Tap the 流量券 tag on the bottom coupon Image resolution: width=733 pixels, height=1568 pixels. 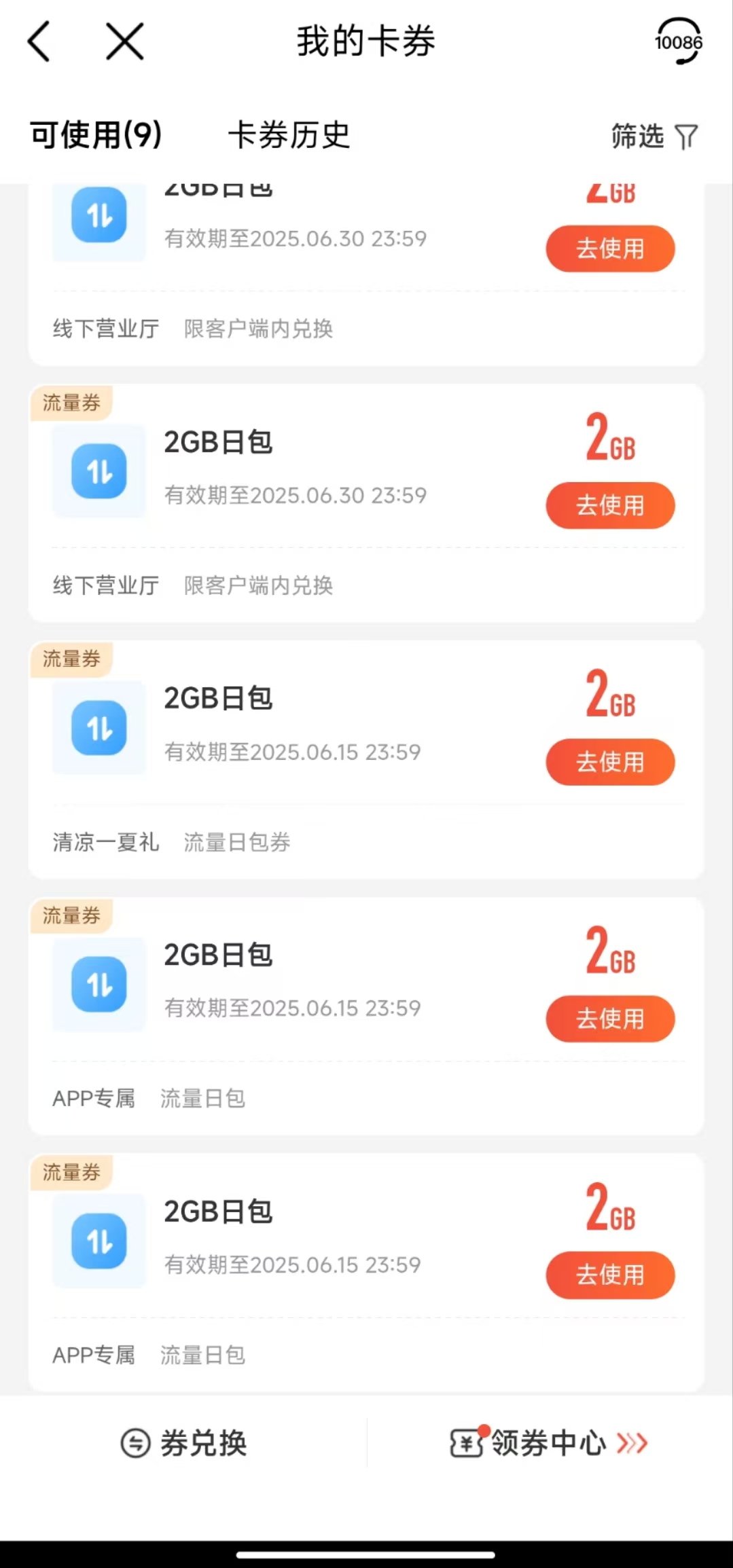[71, 1172]
